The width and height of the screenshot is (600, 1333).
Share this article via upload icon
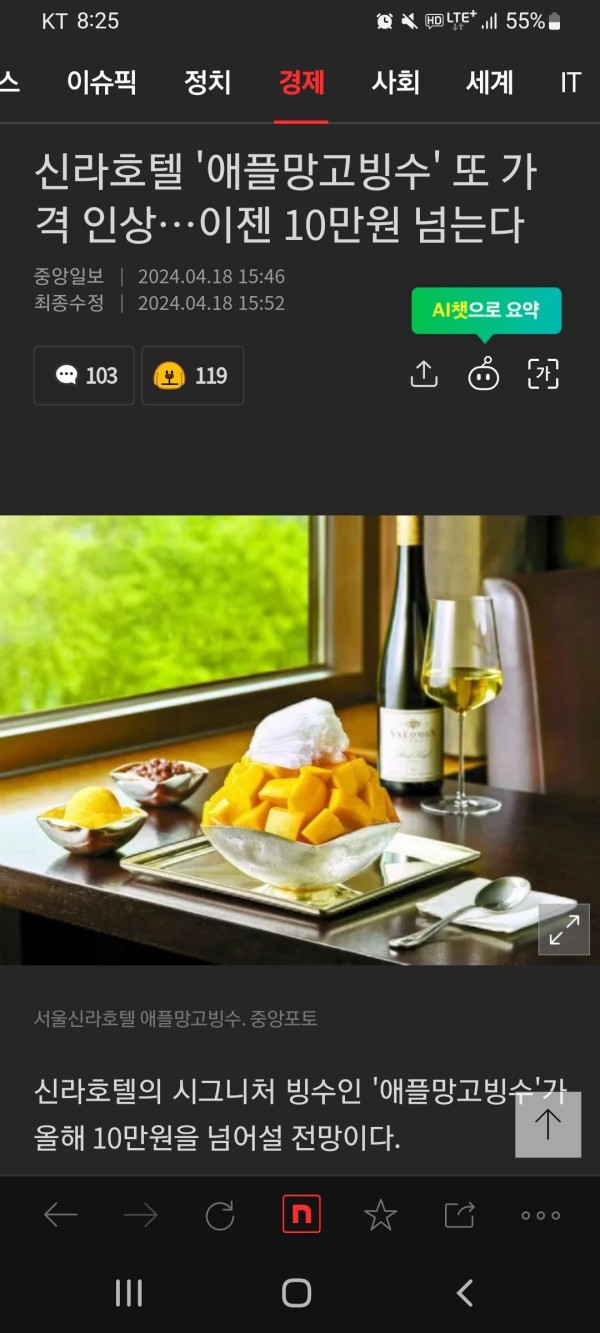[424, 374]
